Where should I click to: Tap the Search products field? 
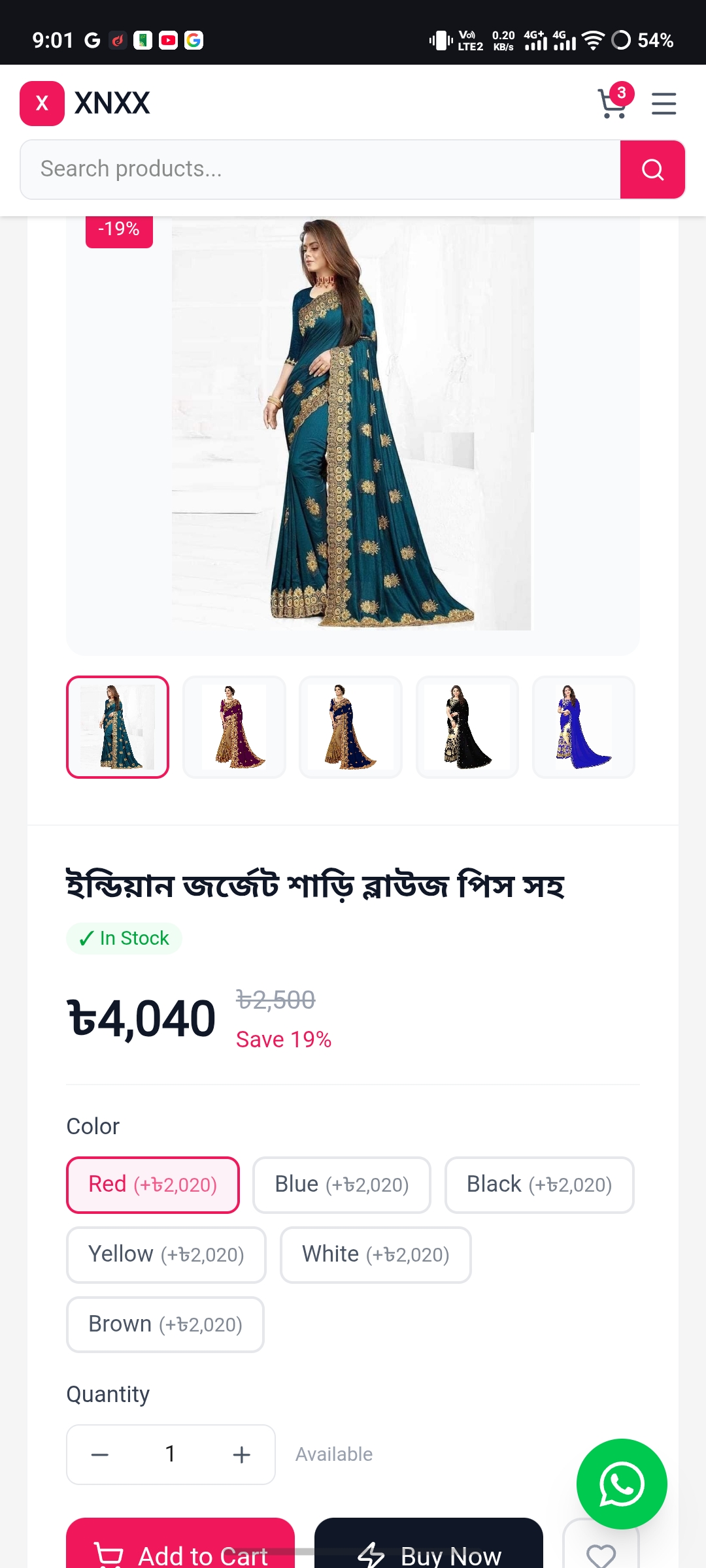pyautogui.click(x=320, y=169)
